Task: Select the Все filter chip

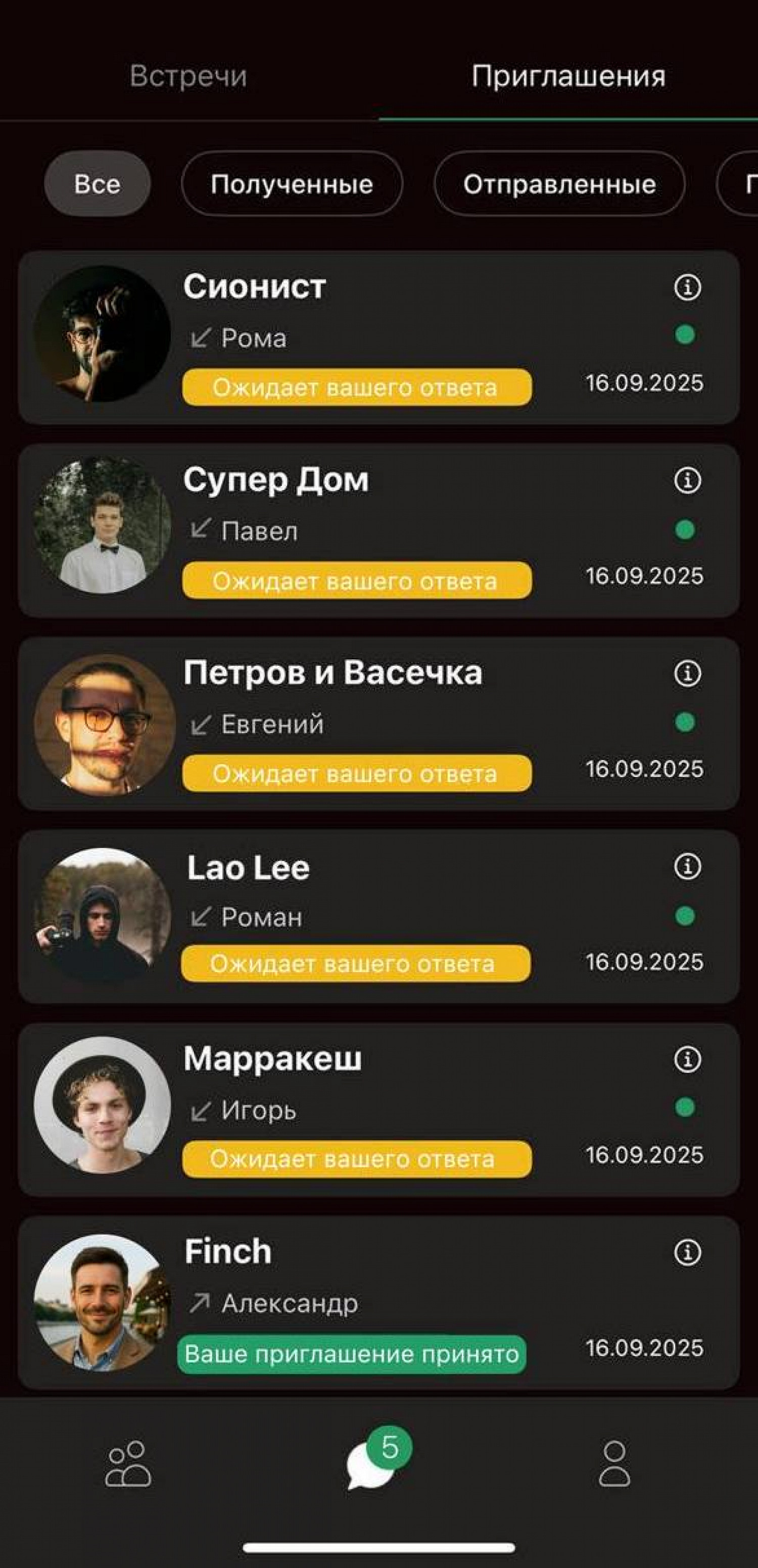Action: point(97,184)
